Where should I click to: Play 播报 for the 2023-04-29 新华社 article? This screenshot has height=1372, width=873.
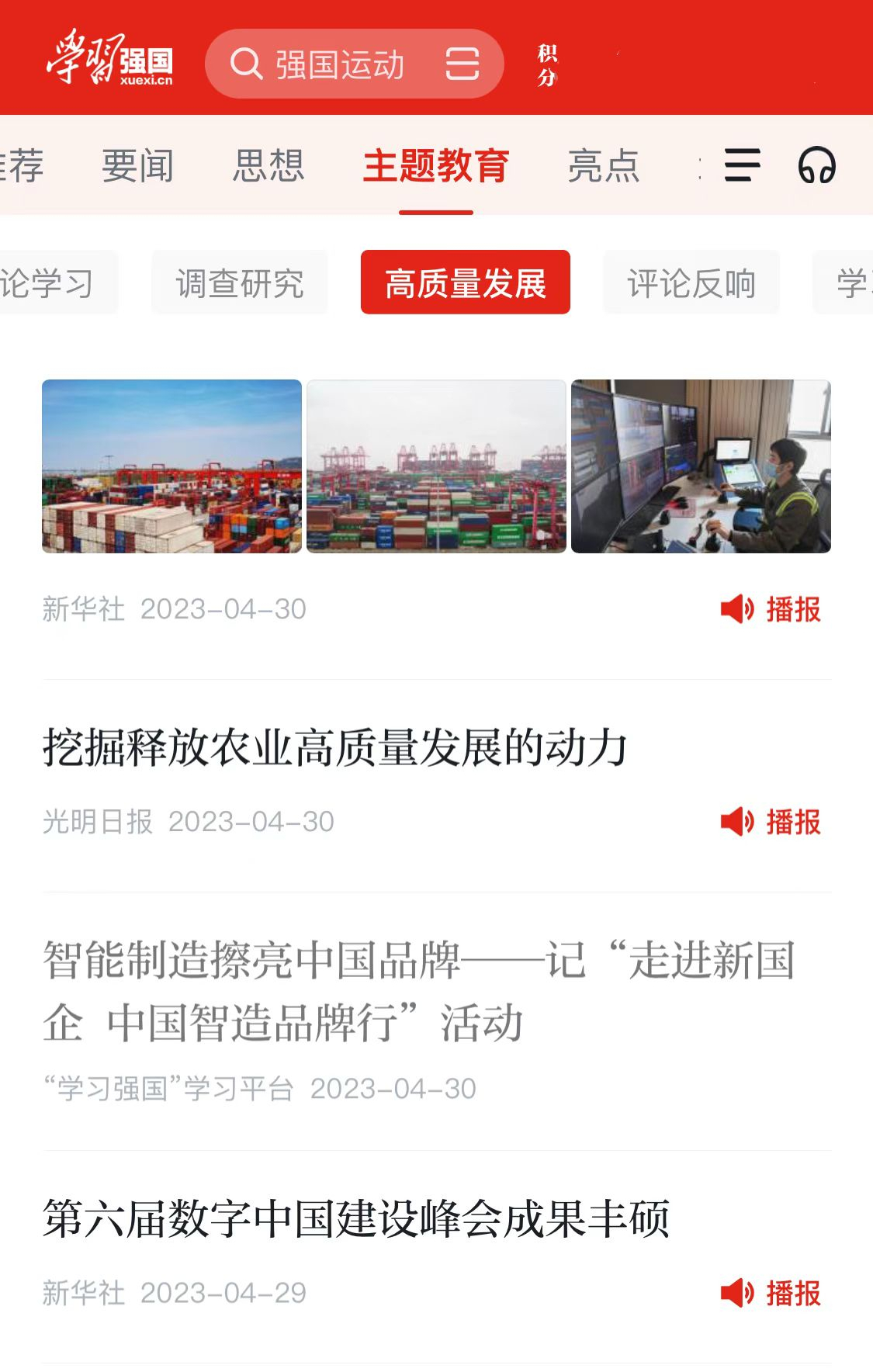click(x=771, y=1294)
